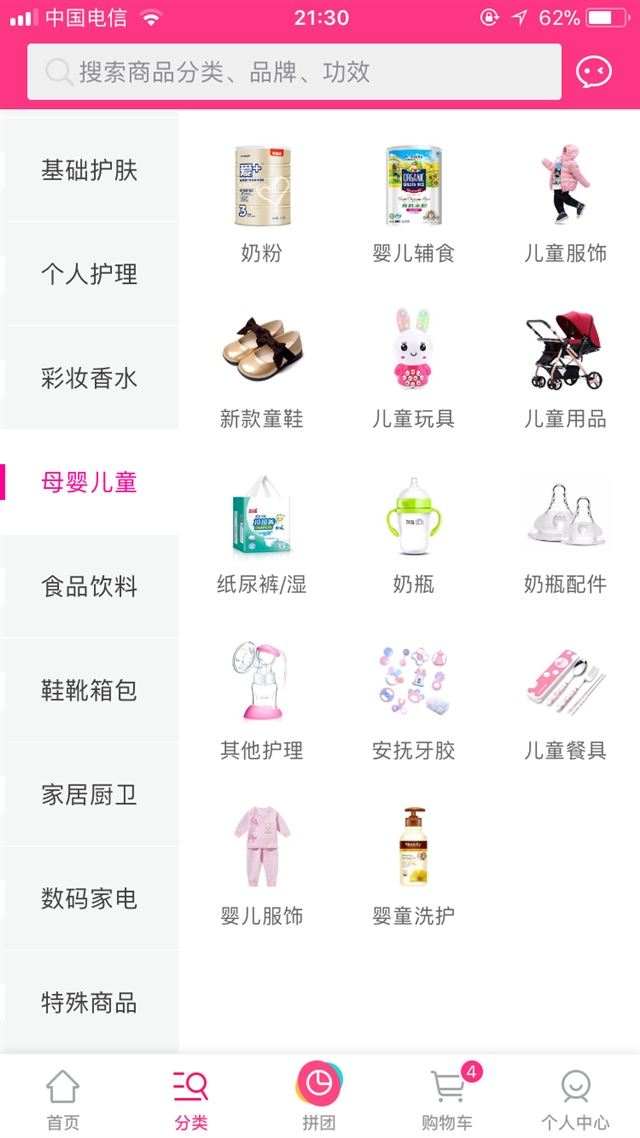Switch to the 拼团 tab
Viewport: 640px width, 1138px height.
pos(319,1096)
